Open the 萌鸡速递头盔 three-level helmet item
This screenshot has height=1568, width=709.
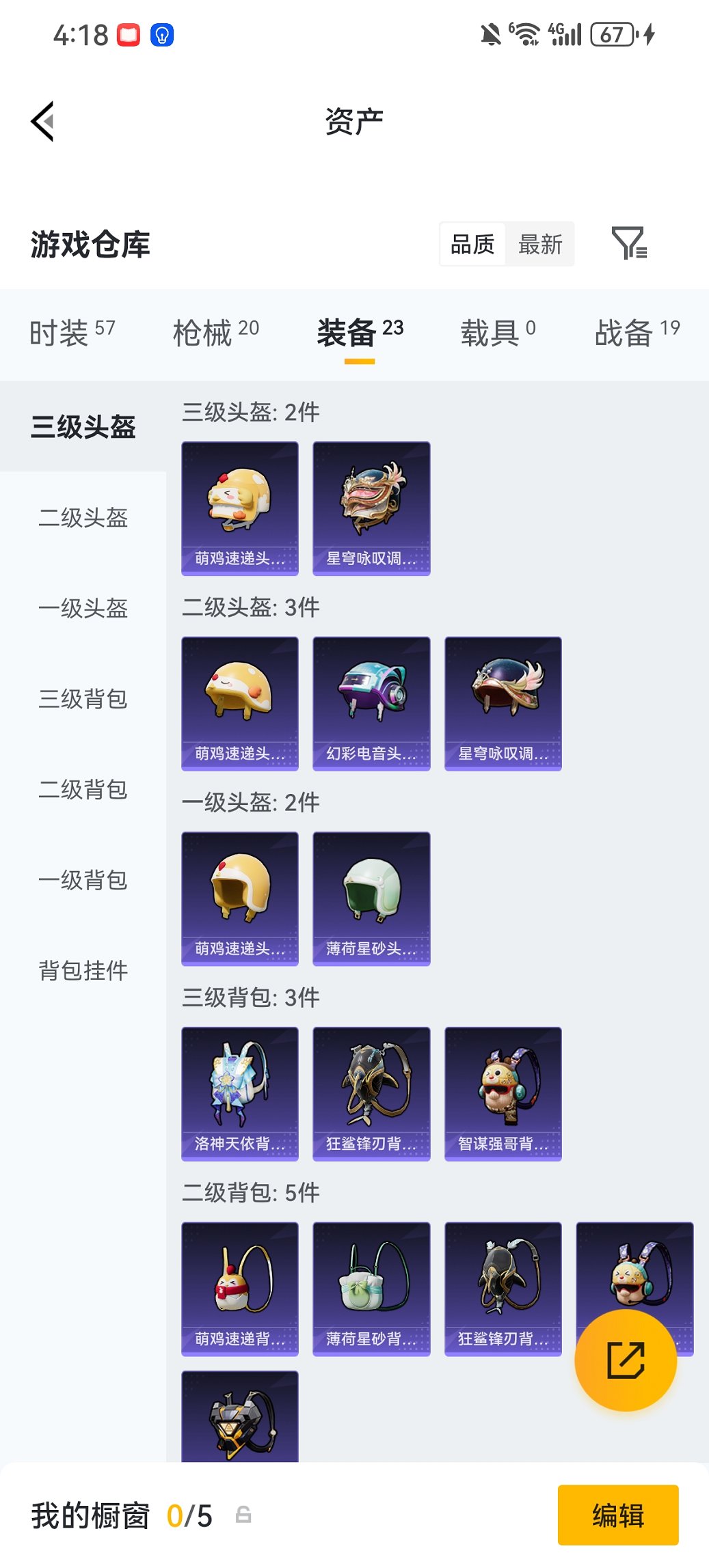pos(239,508)
